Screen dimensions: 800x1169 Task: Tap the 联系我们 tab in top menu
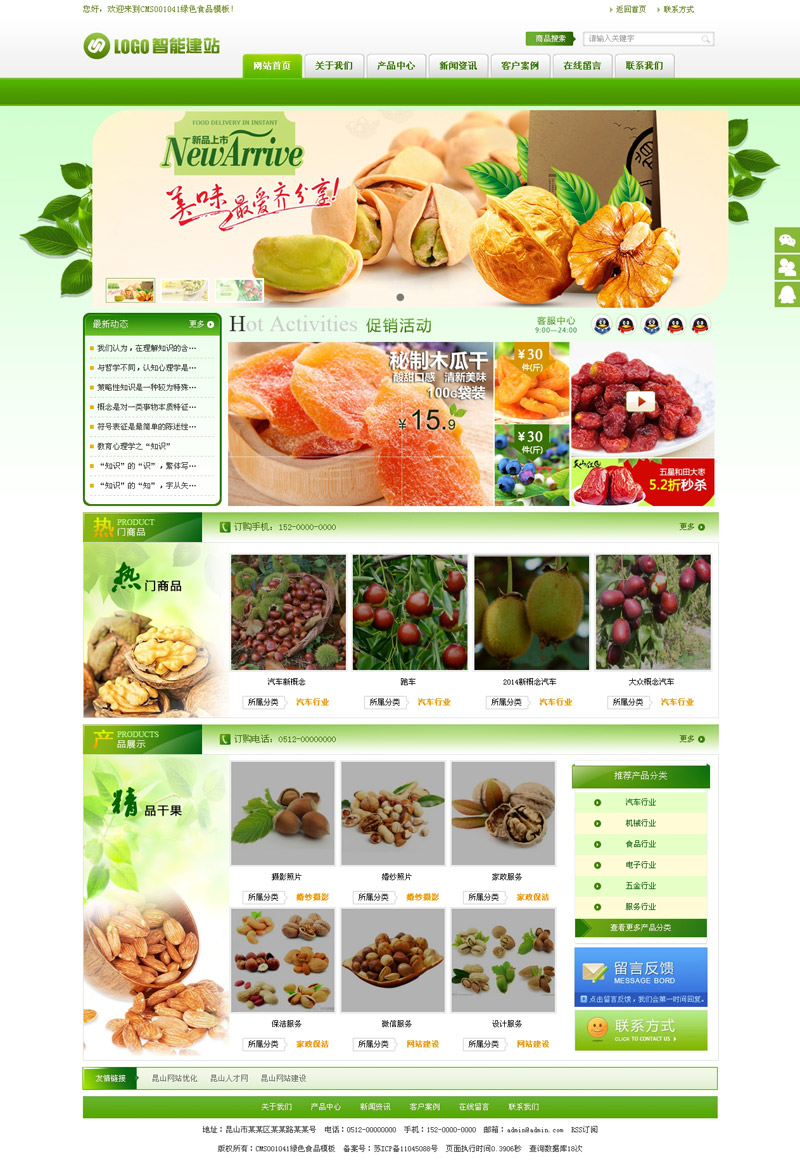pos(644,66)
